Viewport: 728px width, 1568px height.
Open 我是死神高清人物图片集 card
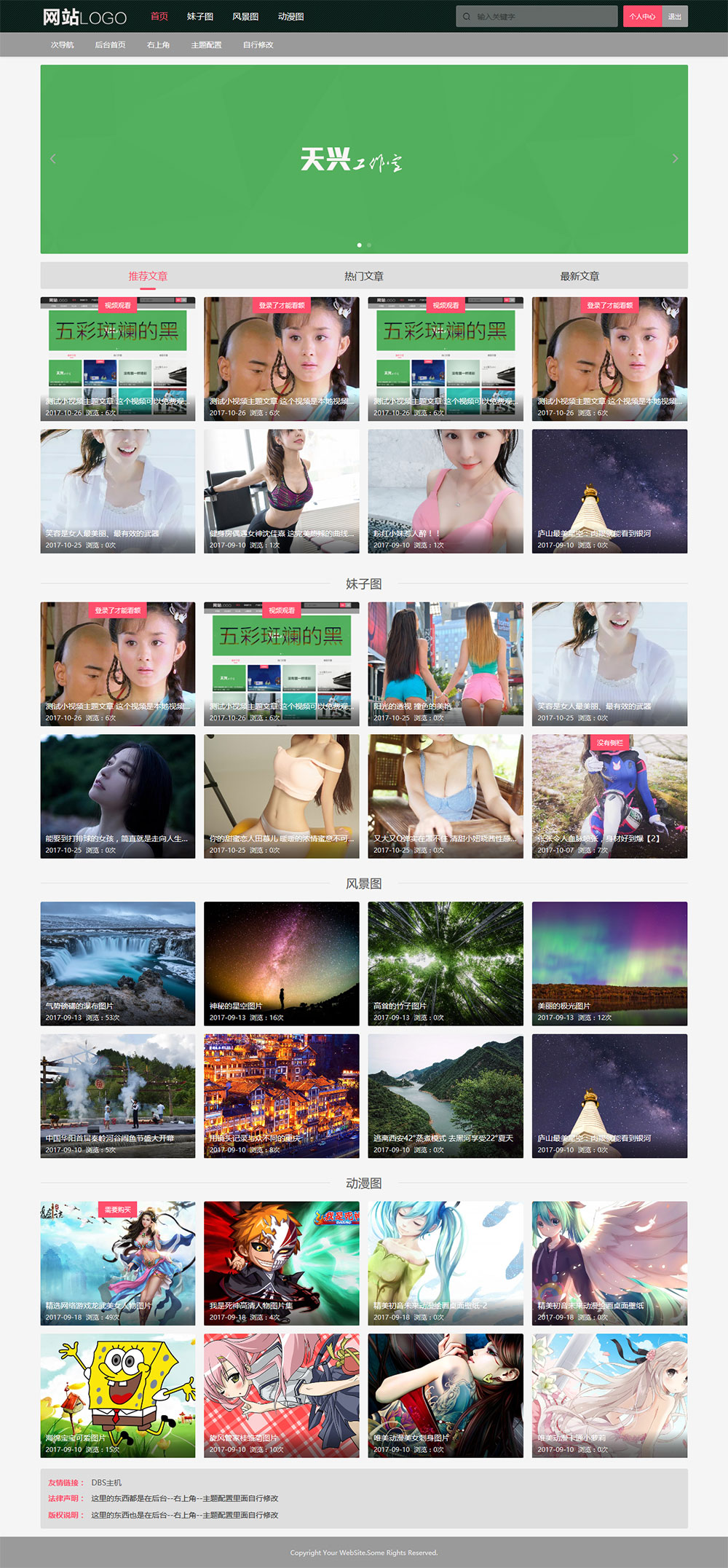click(x=281, y=1262)
